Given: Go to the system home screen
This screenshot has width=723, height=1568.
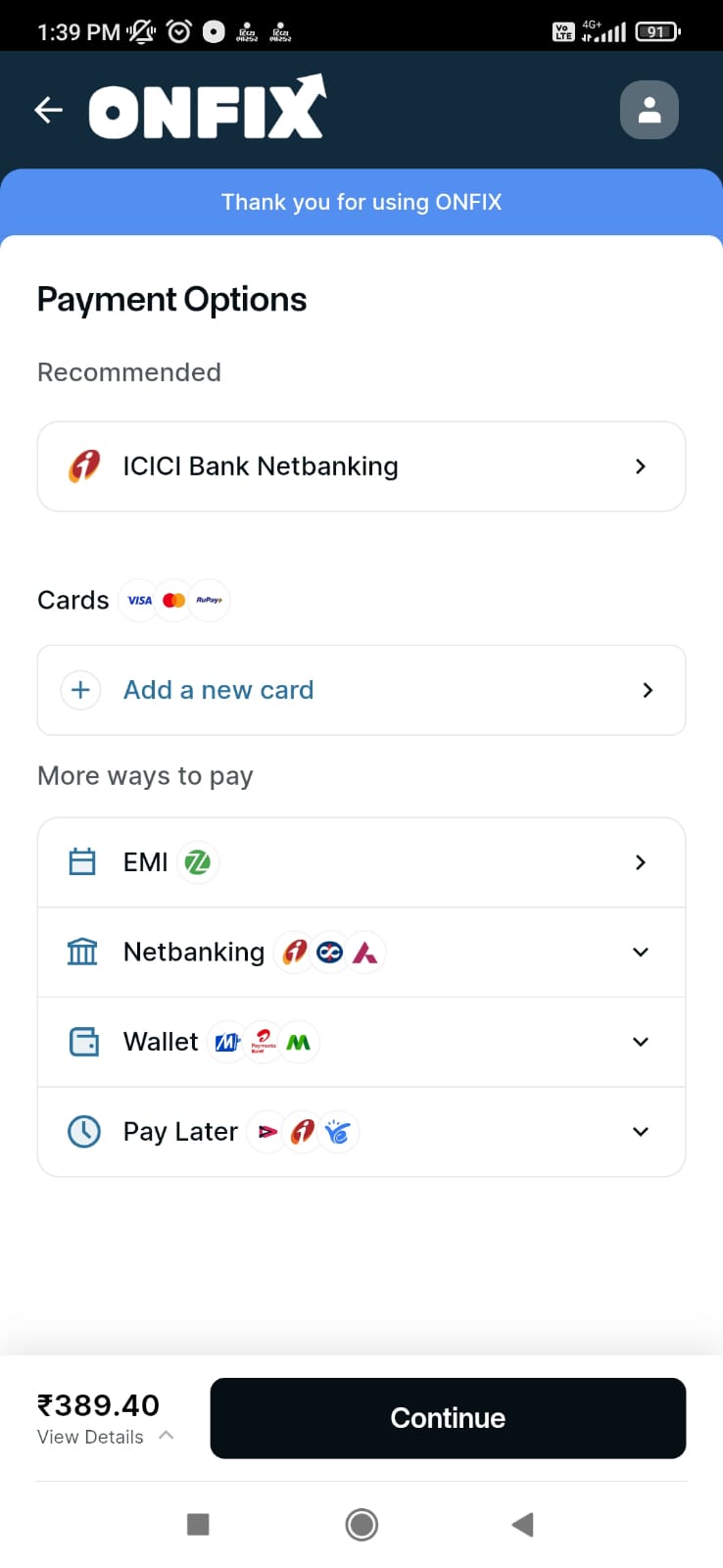Looking at the screenshot, I should 361,1524.
